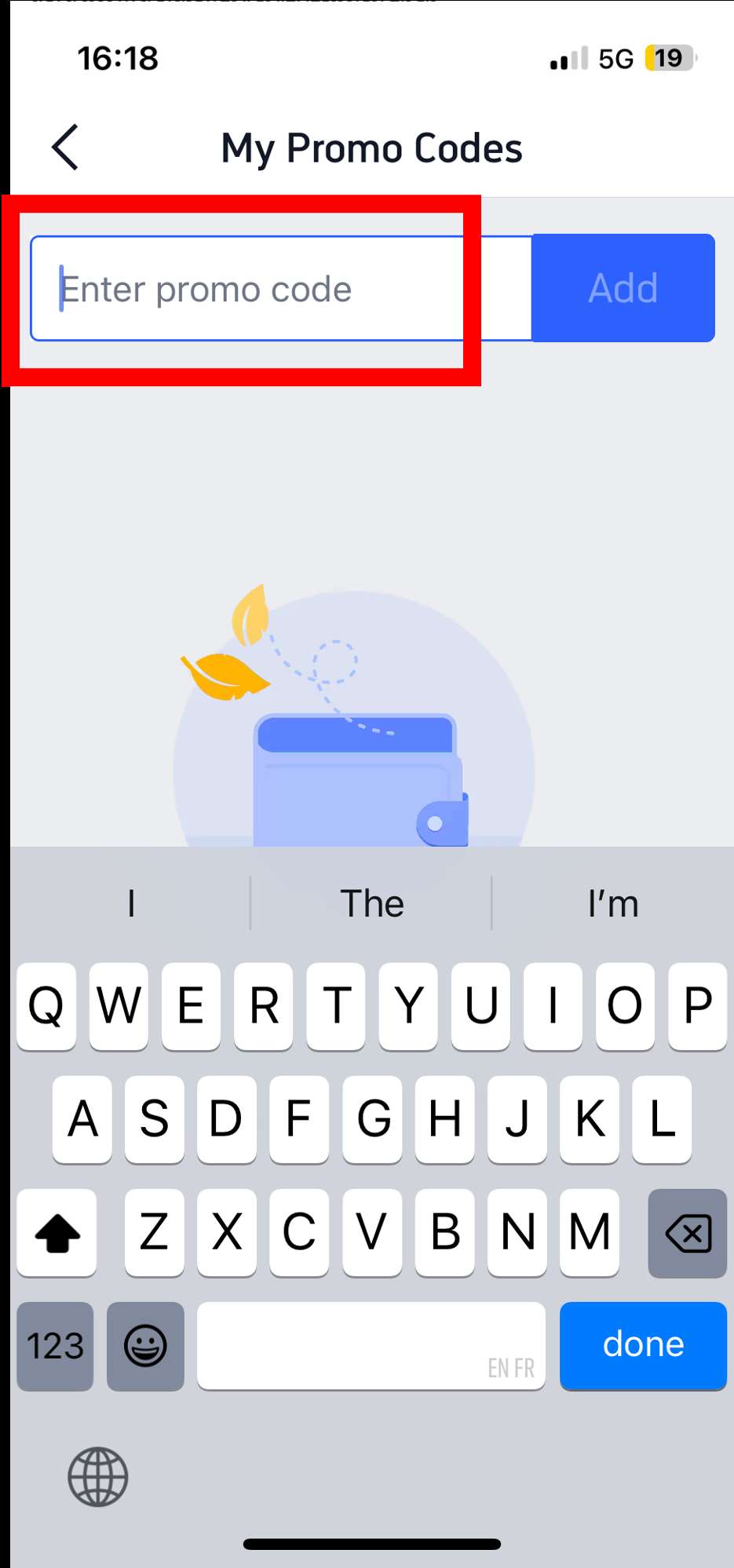This screenshot has width=734, height=1568.
Task: Tap the Add promo code button
Action: pos(622,287)
